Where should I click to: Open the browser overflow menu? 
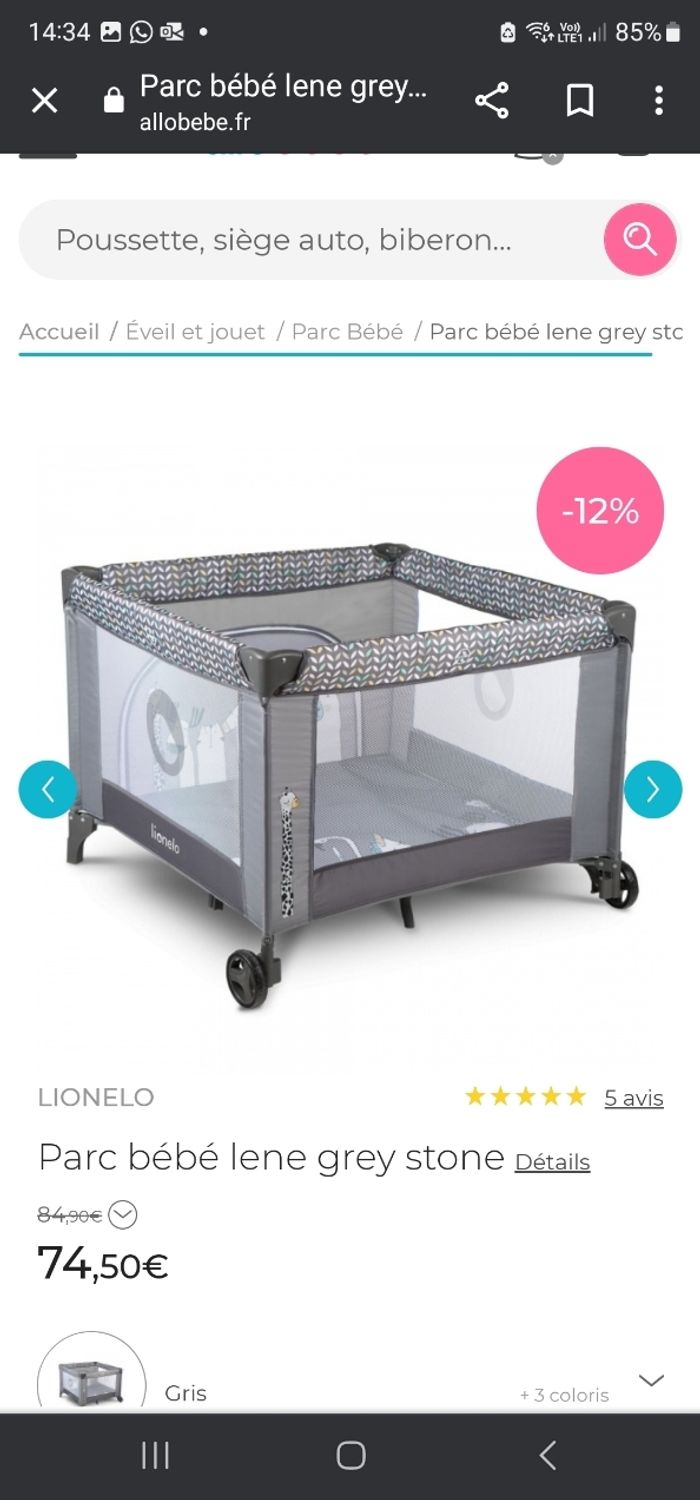coord(658,100)
